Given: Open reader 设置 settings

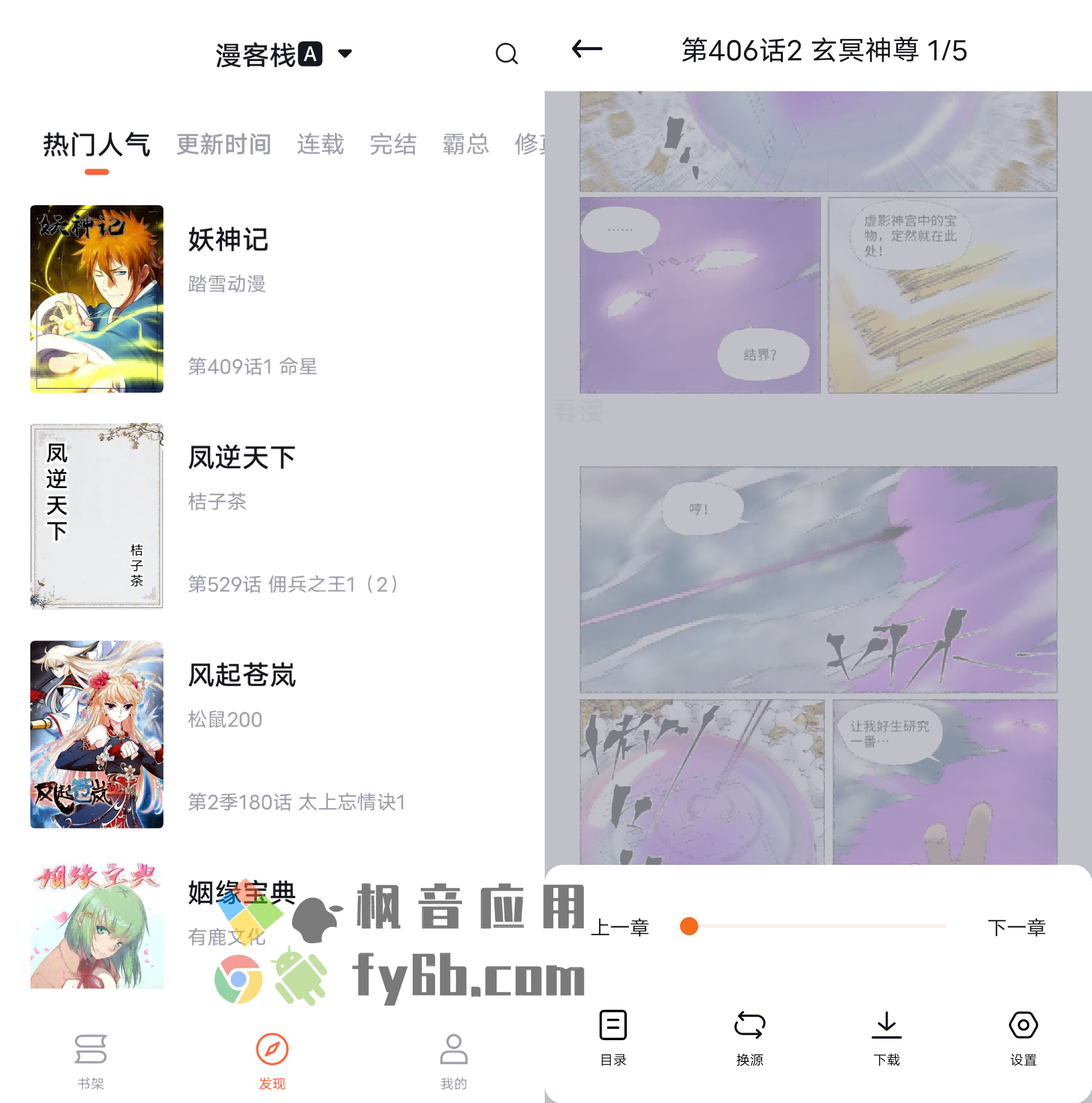Looking at the screenshot, I should tap(1022, 1036).
